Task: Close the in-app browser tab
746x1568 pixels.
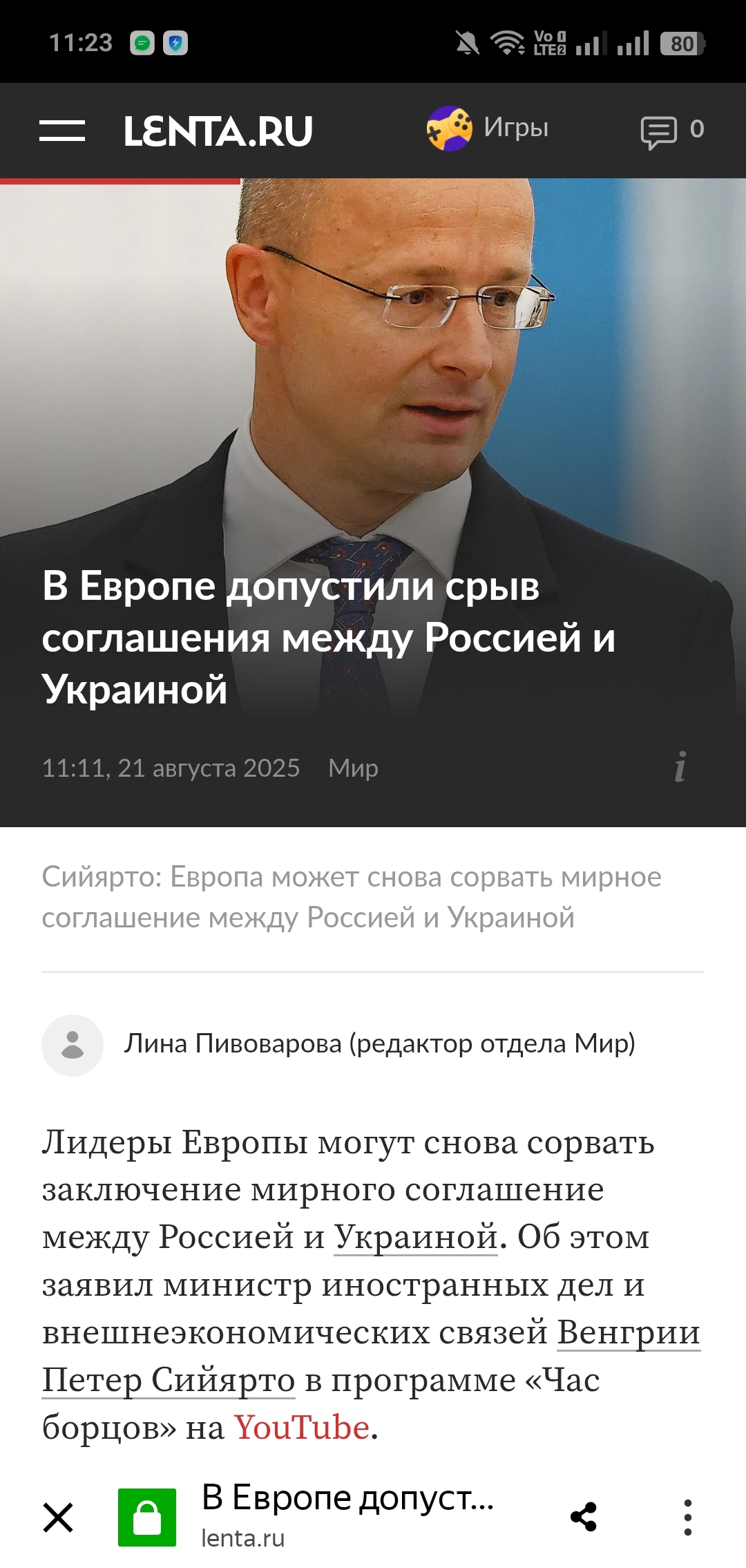Action: pyautogui.click(x=58, y=1518)
